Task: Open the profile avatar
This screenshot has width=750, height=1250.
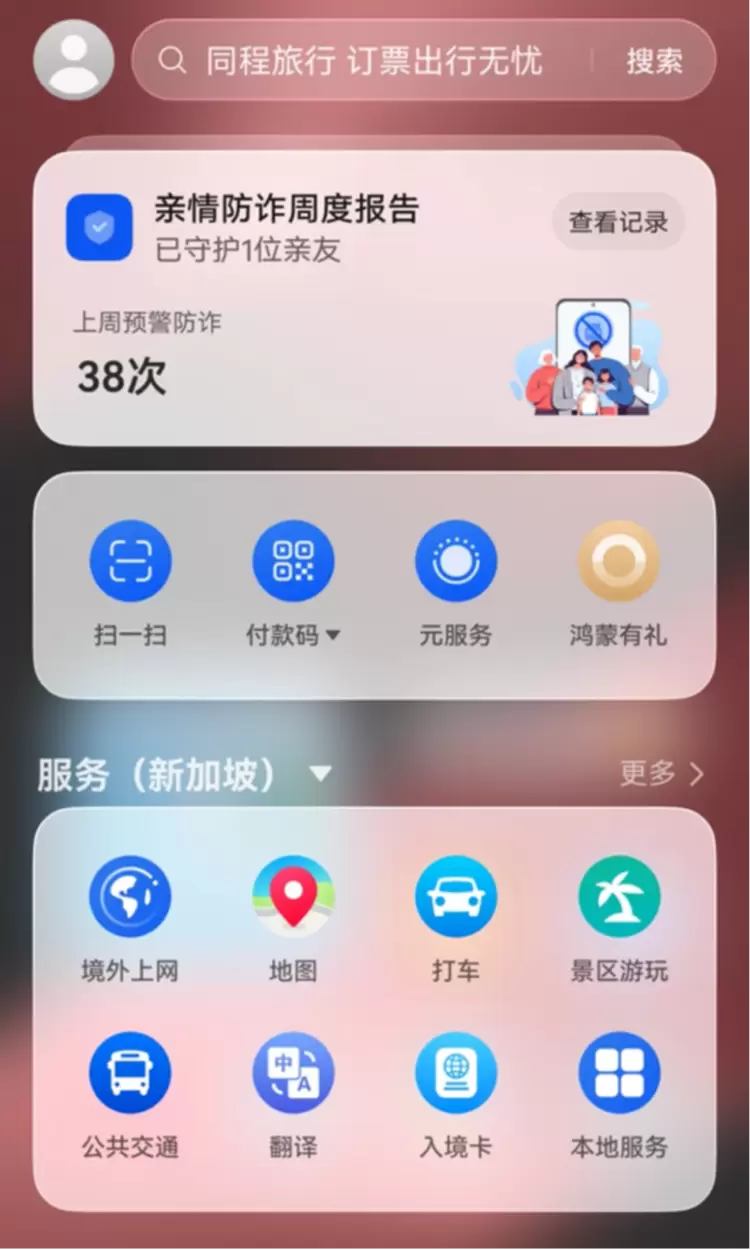Action: pos(74,60)
